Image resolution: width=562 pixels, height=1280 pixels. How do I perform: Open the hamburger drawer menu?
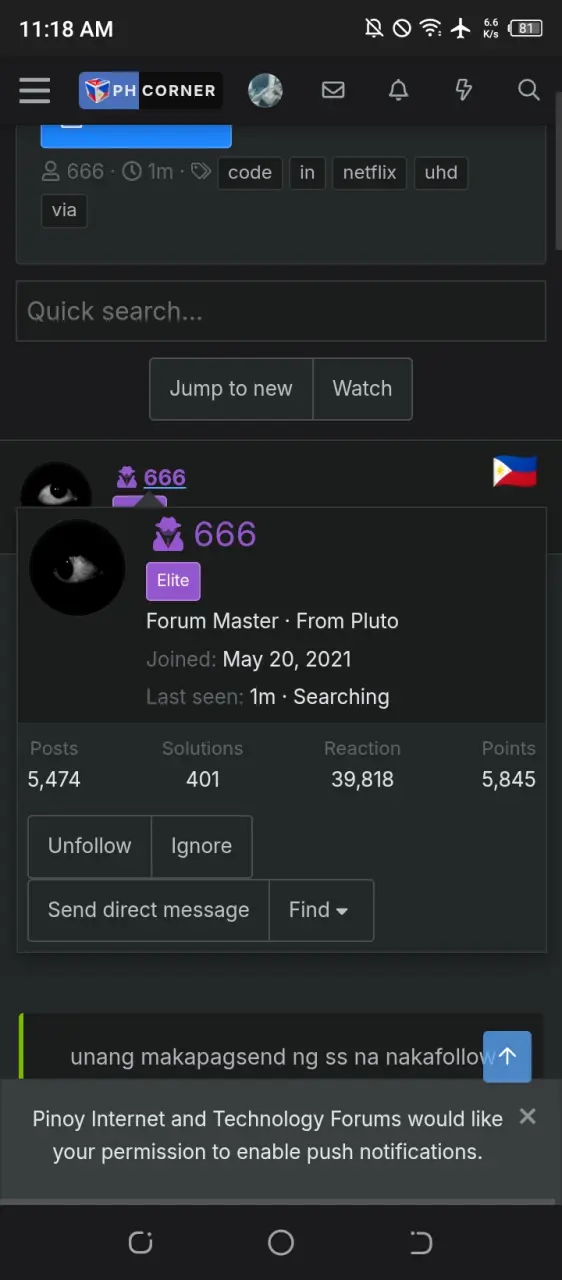tap(34, 90)
